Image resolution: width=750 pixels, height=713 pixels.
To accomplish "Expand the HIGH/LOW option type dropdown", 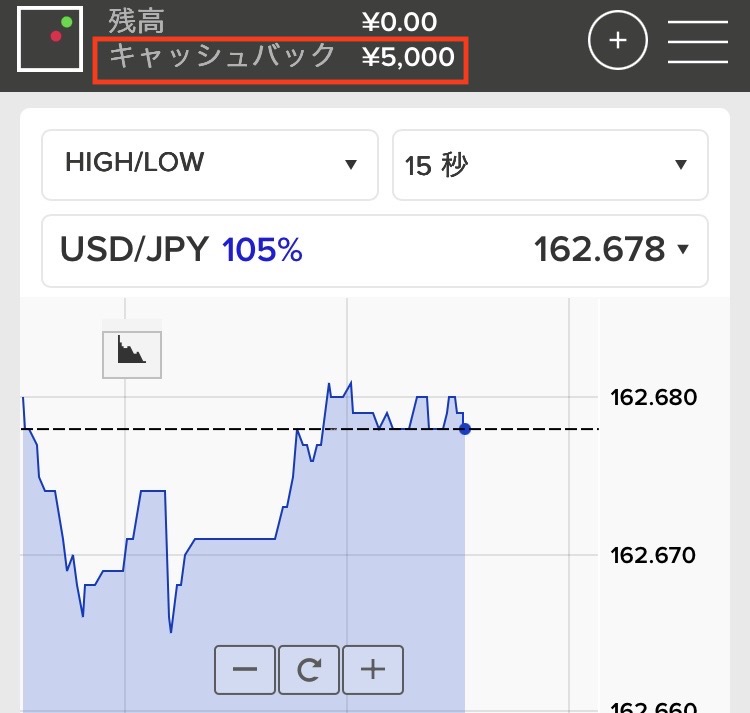I will pyautogui.click(x=210, y=165).
